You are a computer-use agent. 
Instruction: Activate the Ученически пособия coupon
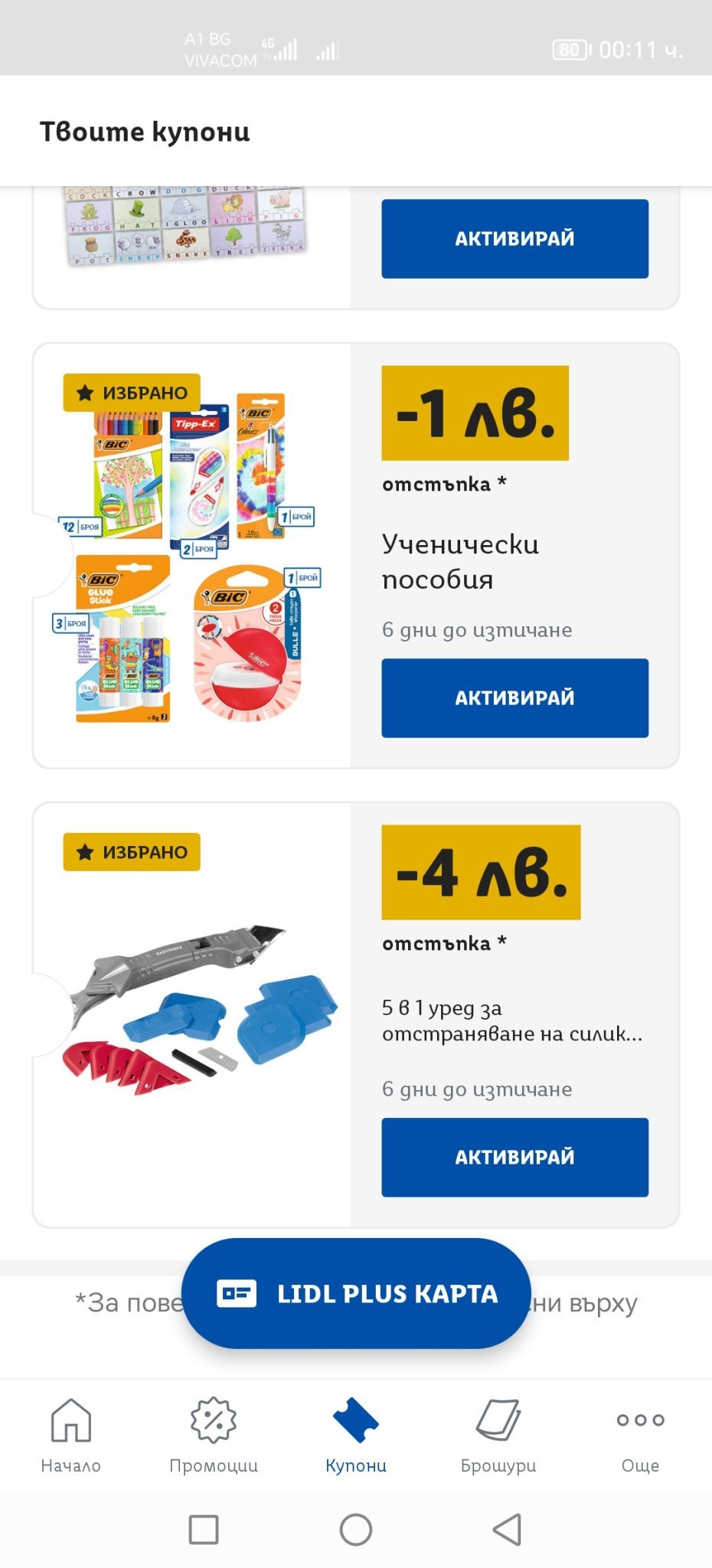tap(514, 697)
